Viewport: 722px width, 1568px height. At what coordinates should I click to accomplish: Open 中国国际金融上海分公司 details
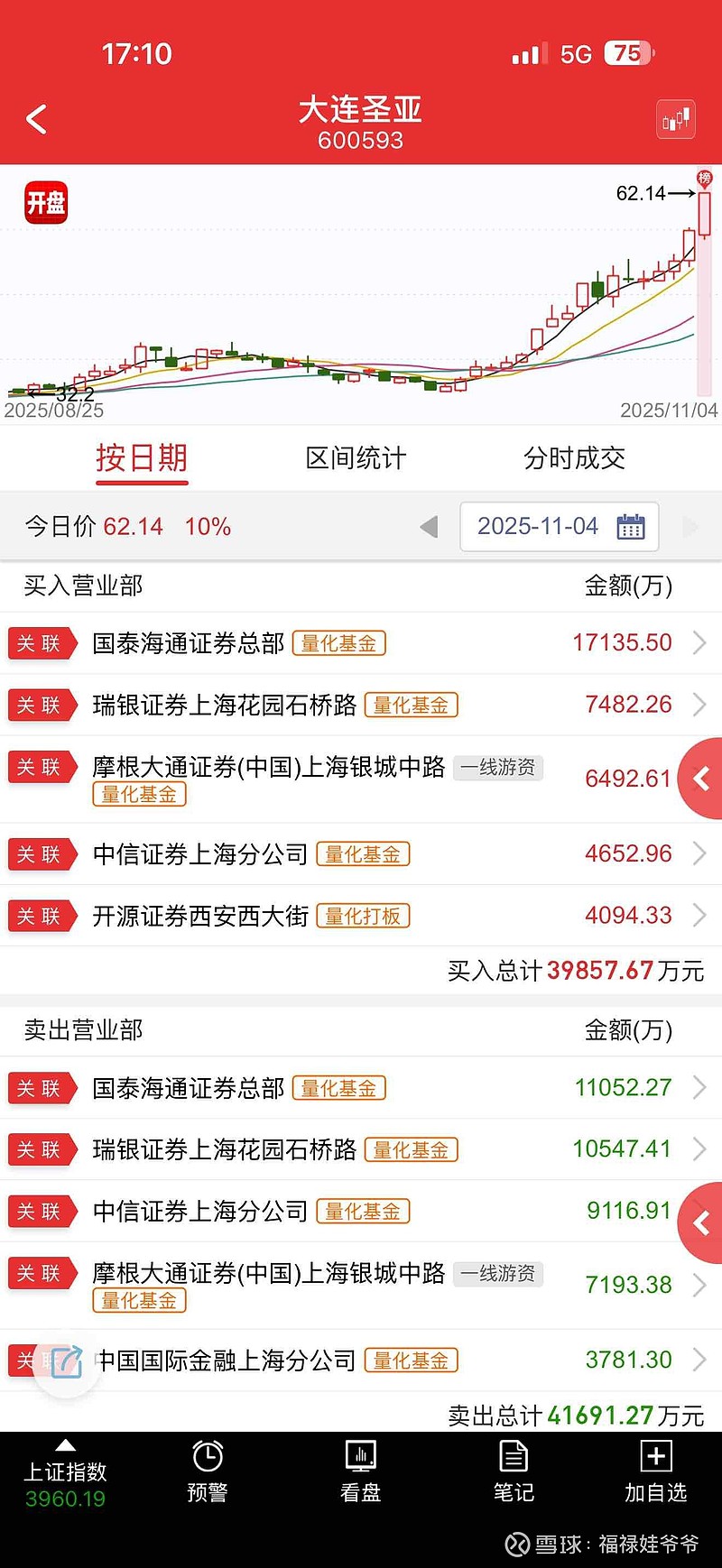click(361, 1360)
